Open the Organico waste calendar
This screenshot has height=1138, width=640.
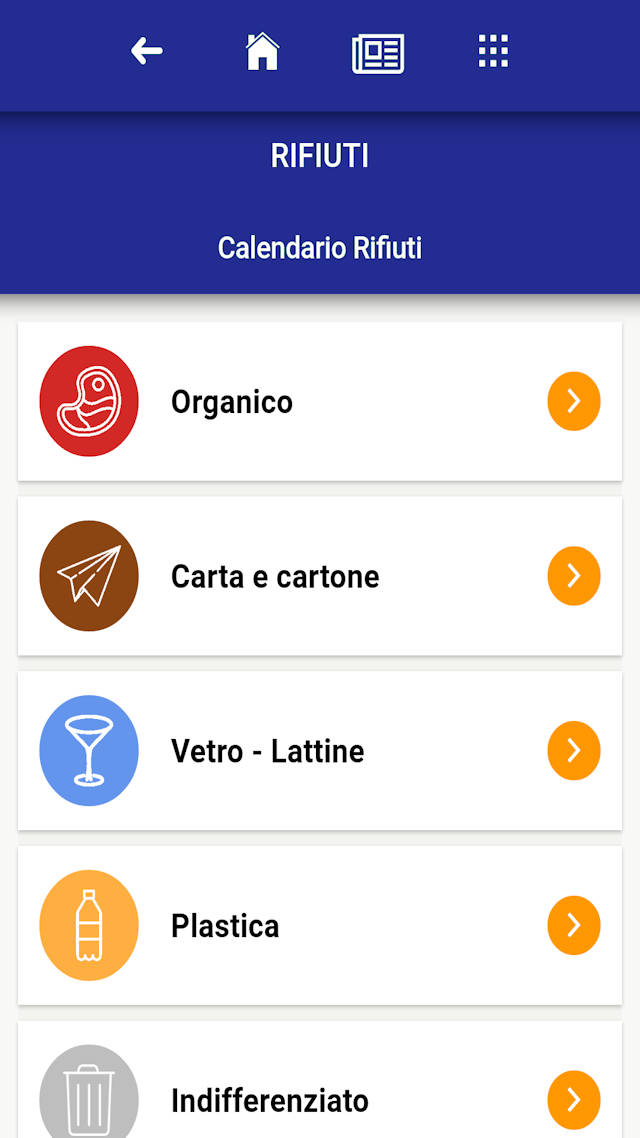pos(320,401)
